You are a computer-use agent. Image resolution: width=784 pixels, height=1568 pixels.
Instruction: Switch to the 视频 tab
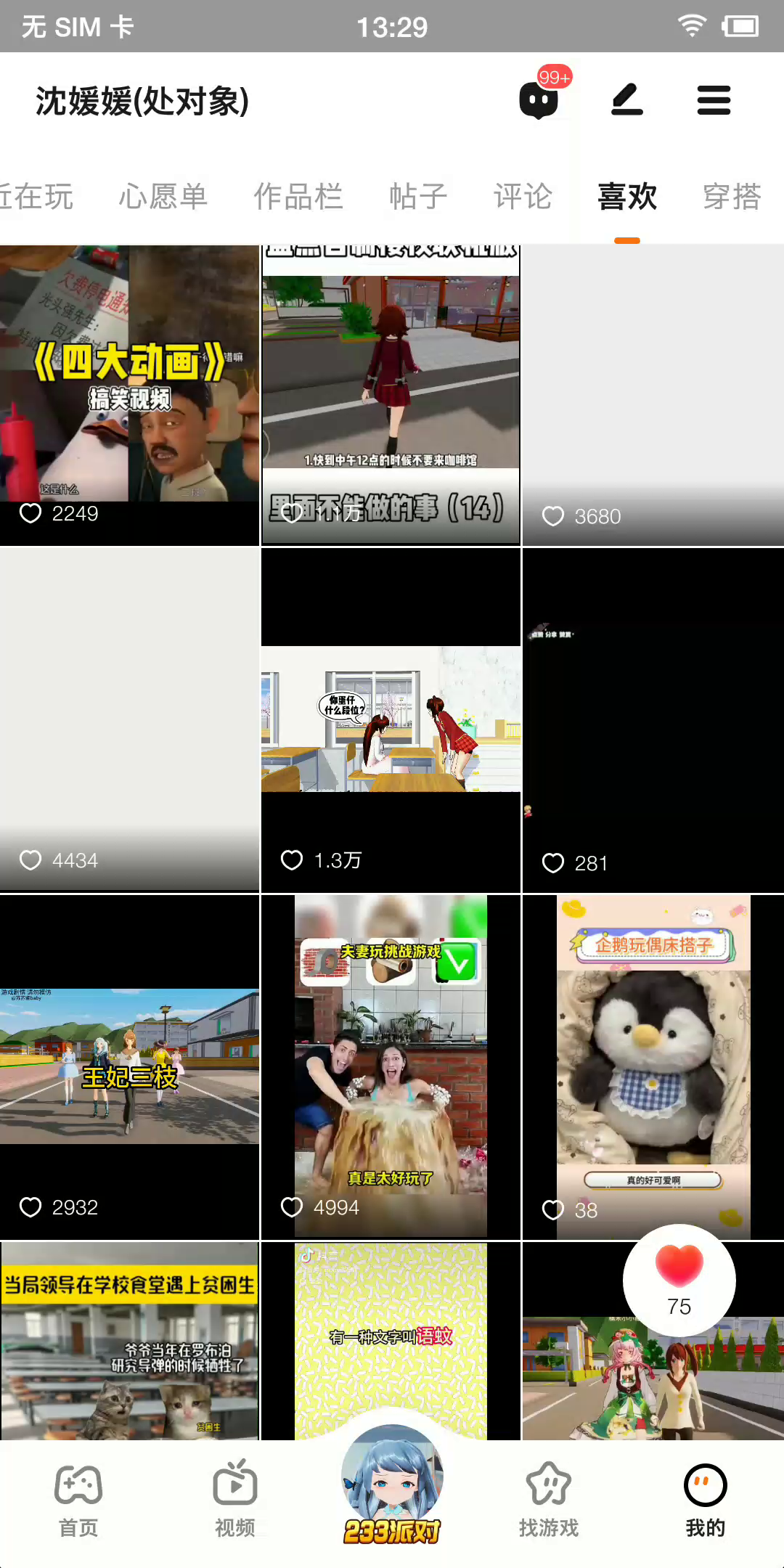pos(235,1500)
